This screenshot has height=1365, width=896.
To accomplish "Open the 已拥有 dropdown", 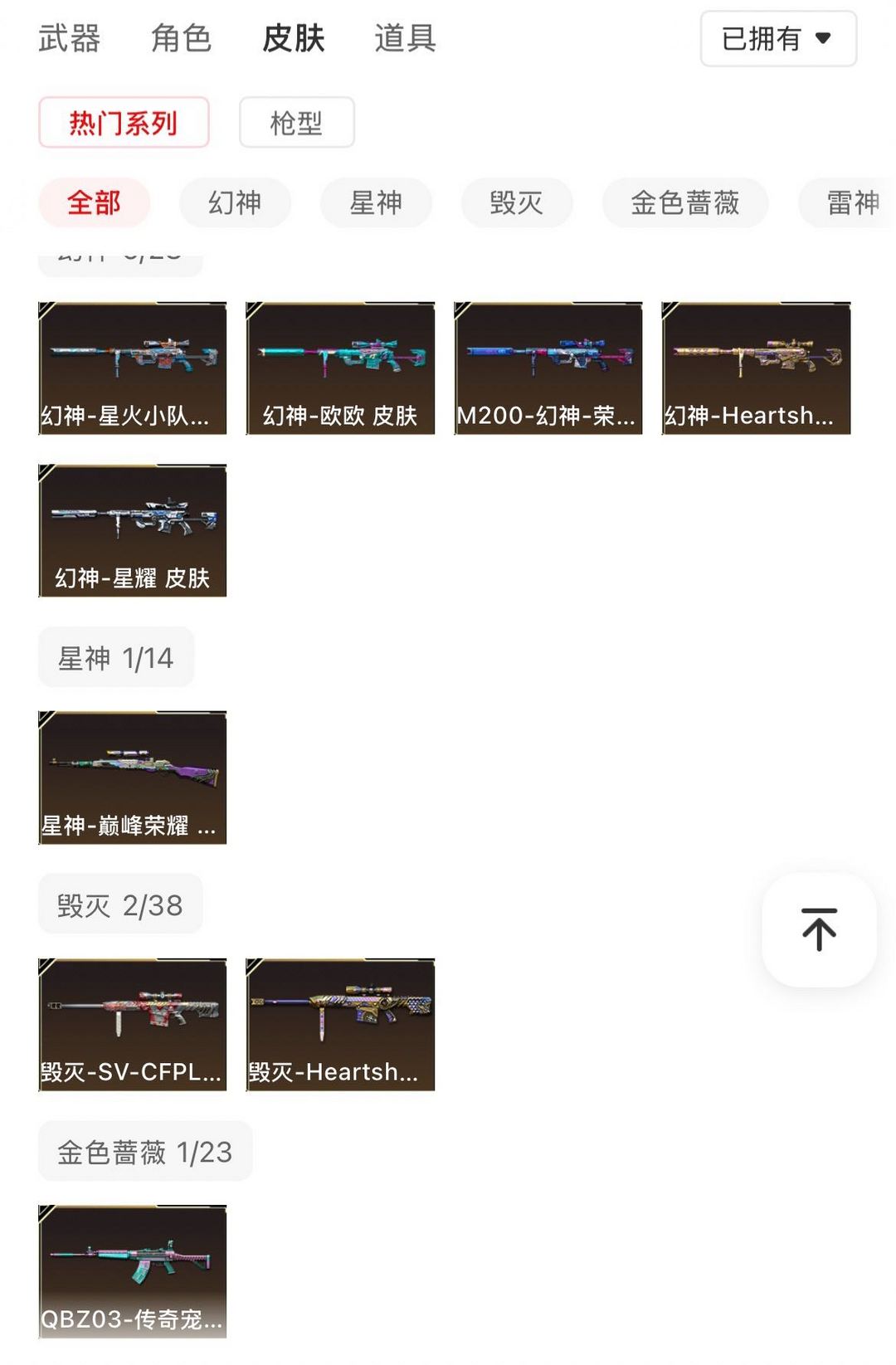I will click(776, 38).
